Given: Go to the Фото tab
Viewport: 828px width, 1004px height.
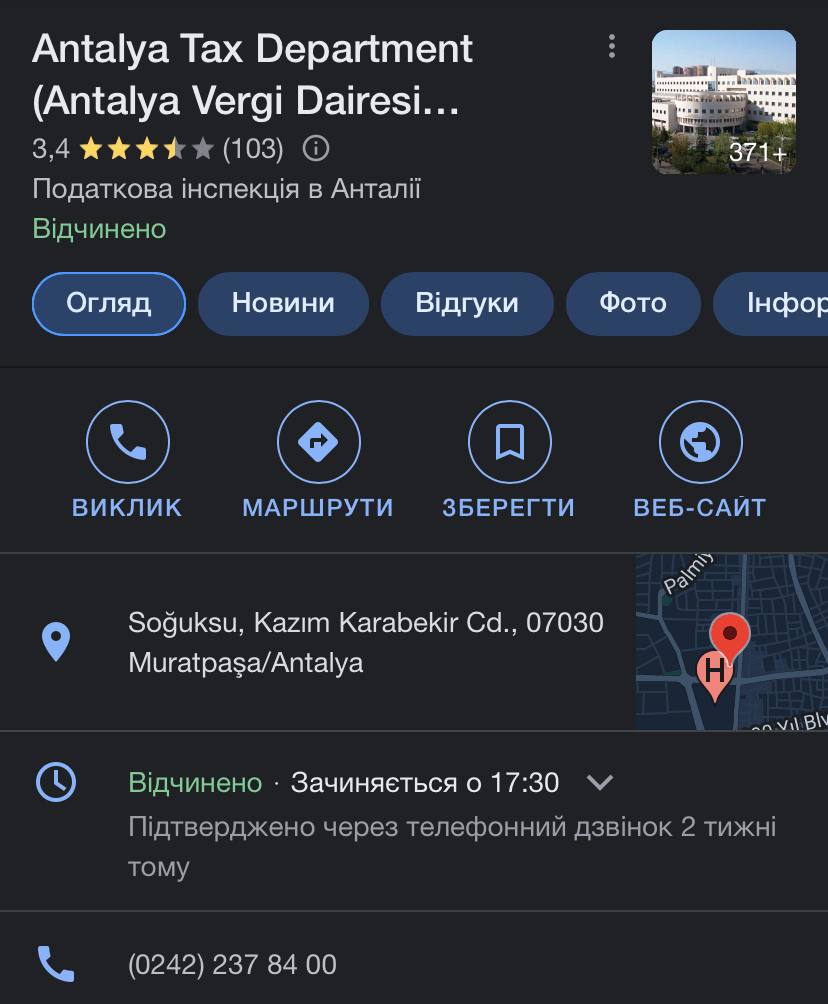Looking at the screenshot, I should click(x=633, y=303).
